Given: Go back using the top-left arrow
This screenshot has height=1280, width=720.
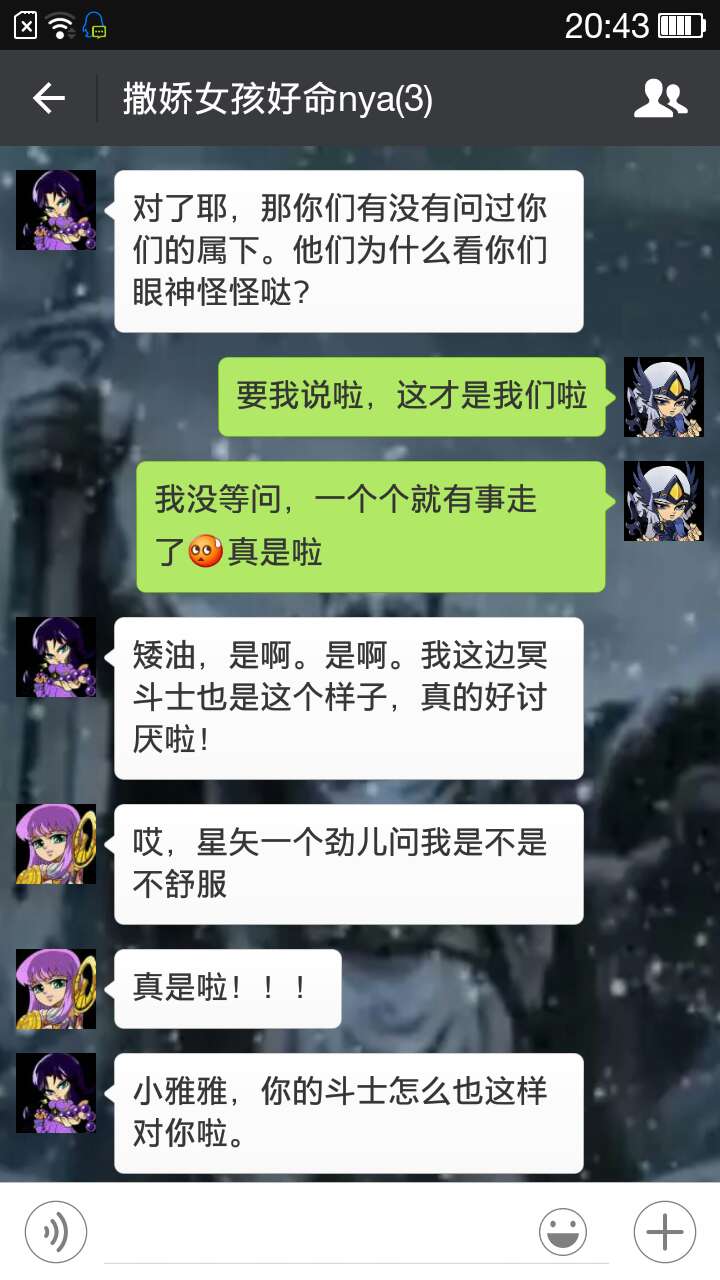Looking at the screenshot, I should click(48, 98).
